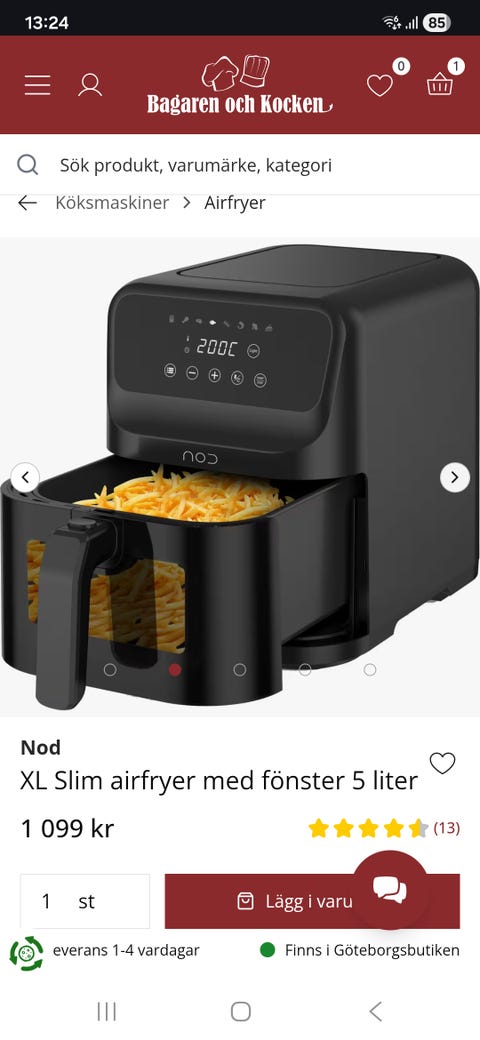Open the Köksmaskiner breadcrumb link
The image size is (480, 1040).
(112, 203)
